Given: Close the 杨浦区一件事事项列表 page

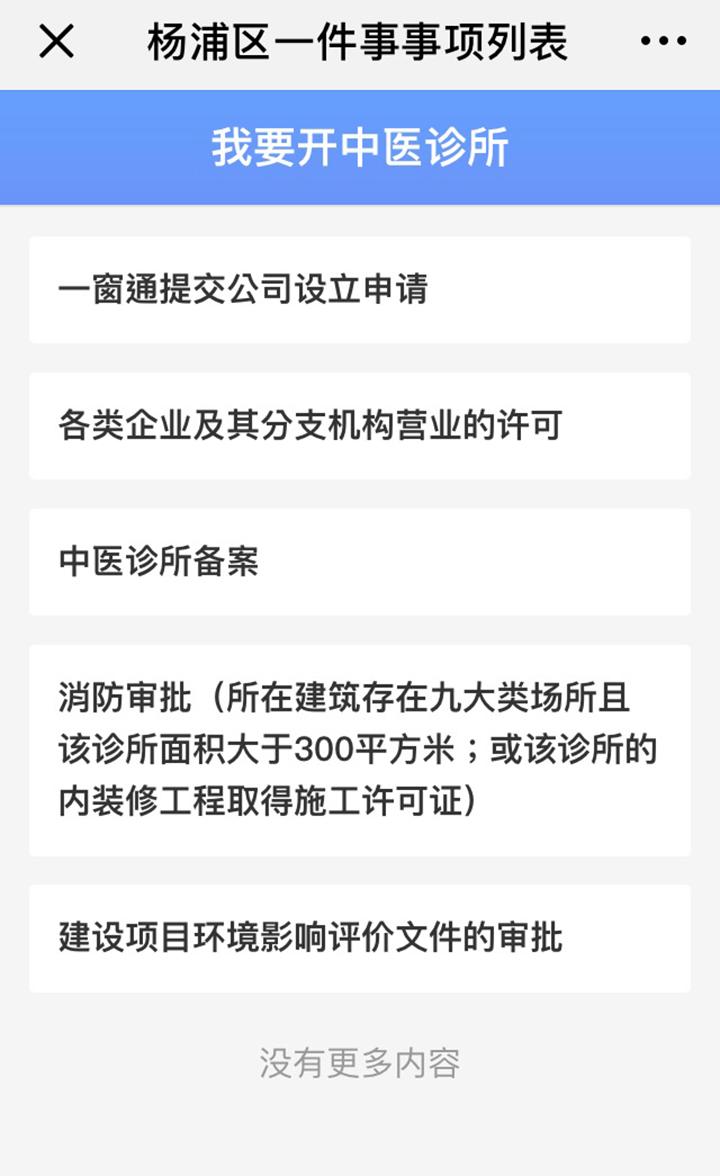Looking at the screenshot, I should tap(57, 41).
